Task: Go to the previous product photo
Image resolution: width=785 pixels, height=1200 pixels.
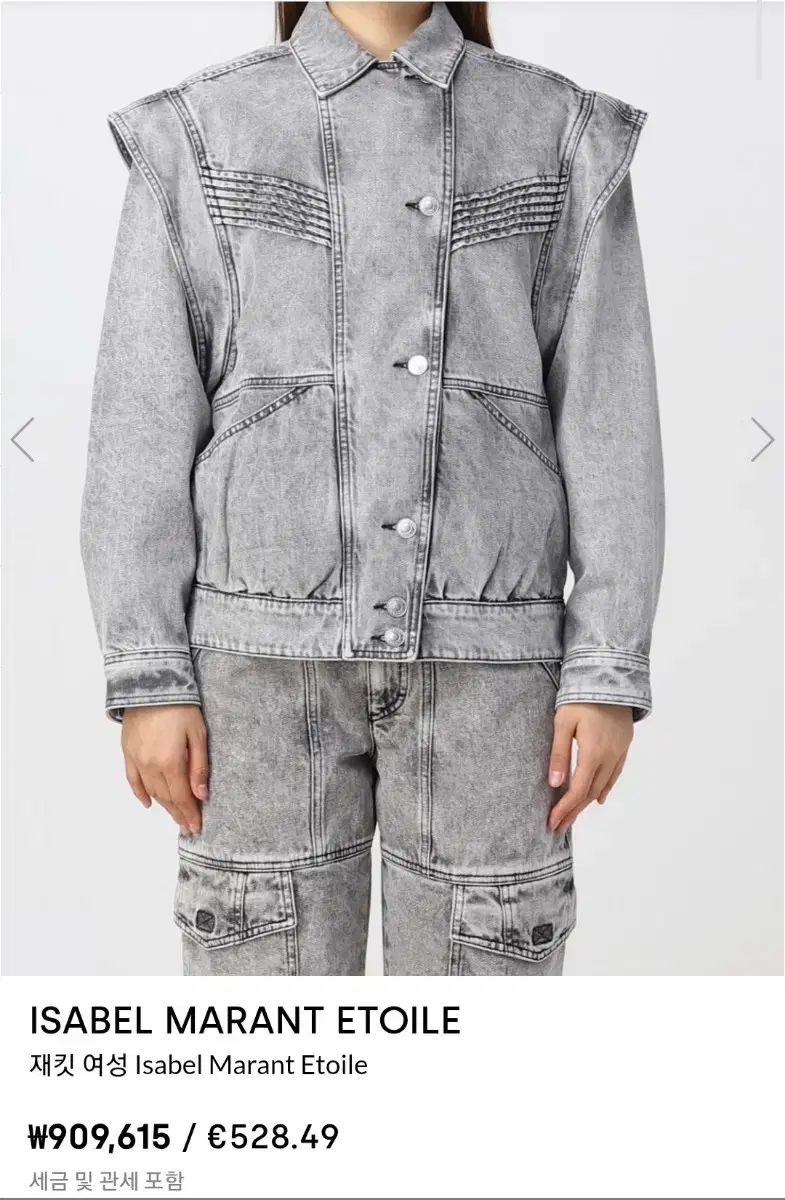Action: [22, 439]
